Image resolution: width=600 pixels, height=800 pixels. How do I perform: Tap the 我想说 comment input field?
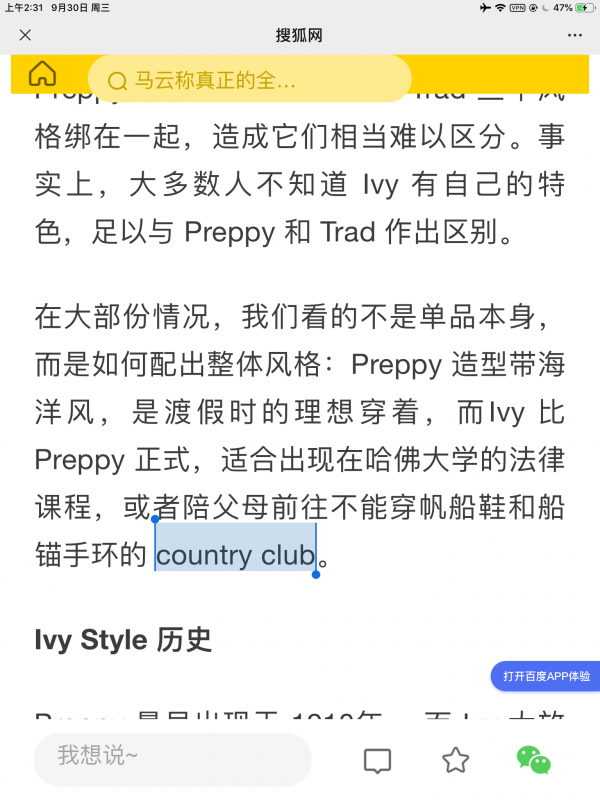(172, 757)
